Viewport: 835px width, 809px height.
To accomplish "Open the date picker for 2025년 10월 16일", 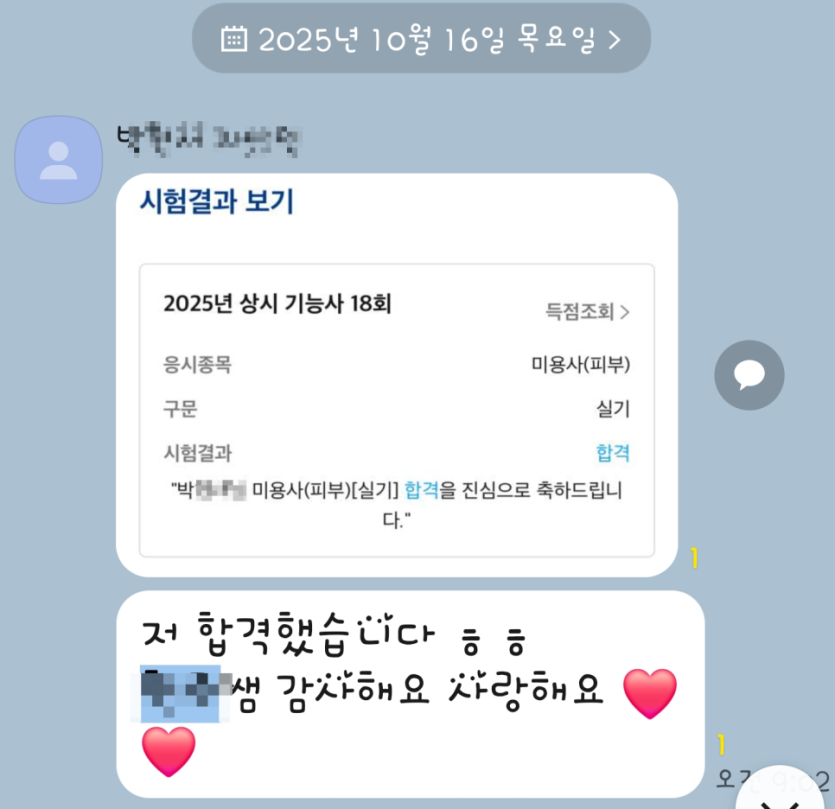I will point(421,40).
